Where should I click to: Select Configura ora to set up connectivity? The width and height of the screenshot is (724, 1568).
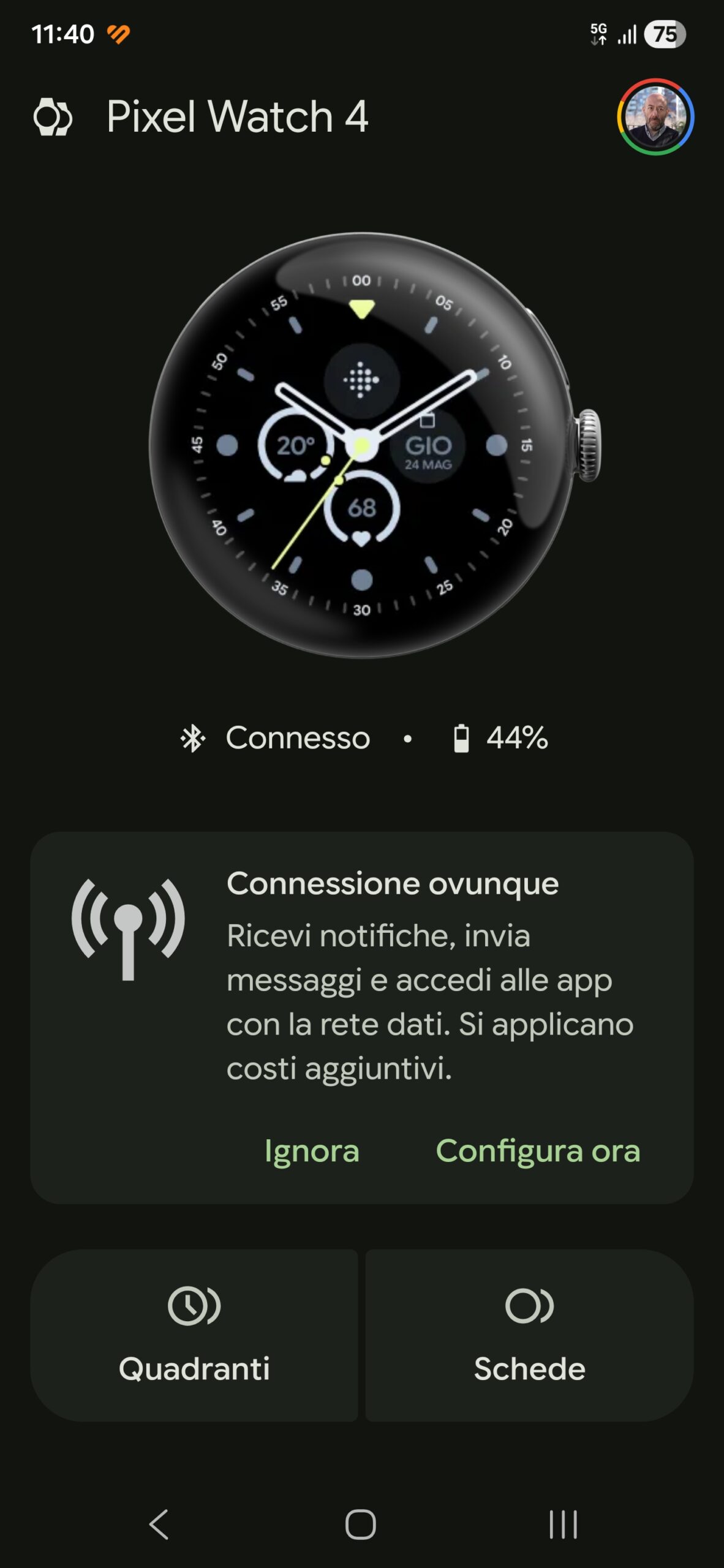click(537, 1151)
